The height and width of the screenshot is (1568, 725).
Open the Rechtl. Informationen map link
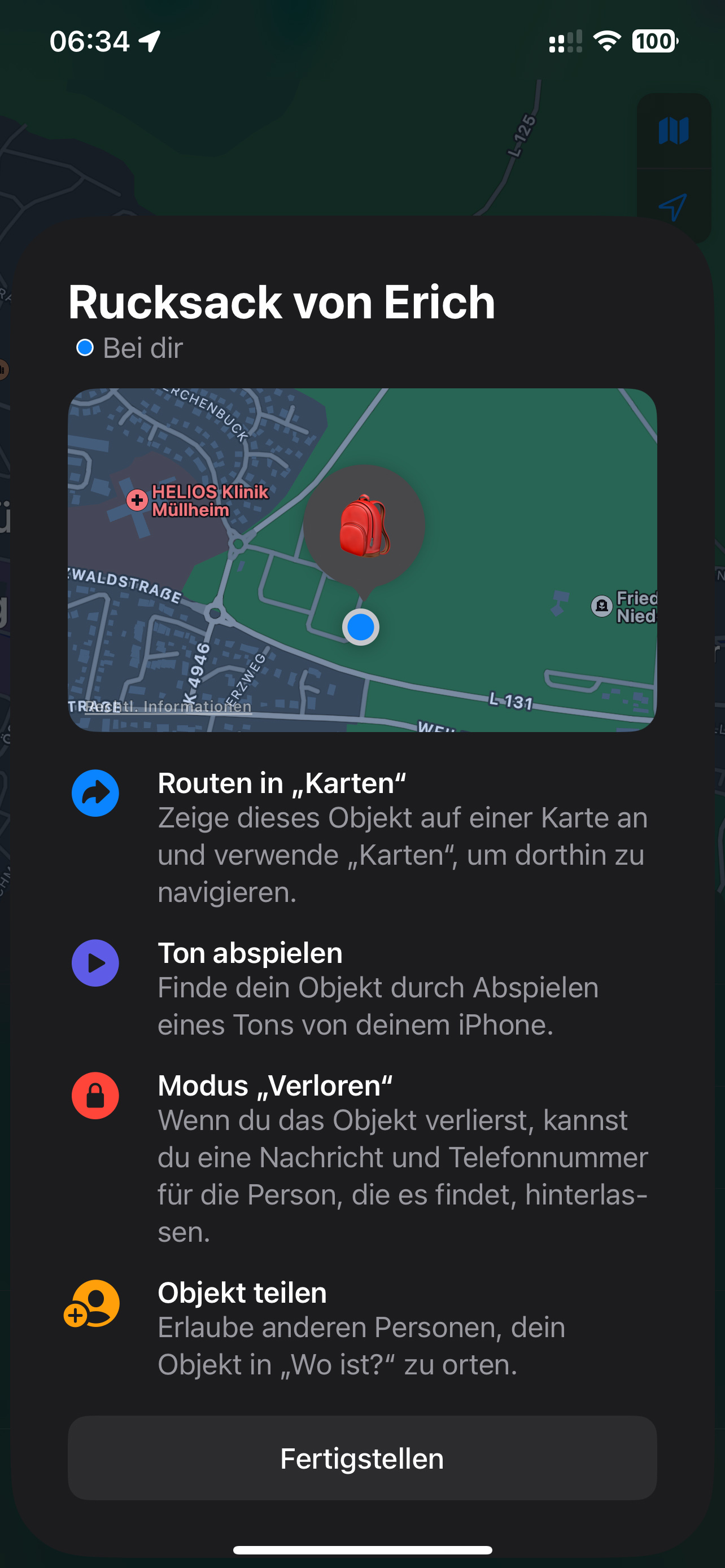point(169,707)
